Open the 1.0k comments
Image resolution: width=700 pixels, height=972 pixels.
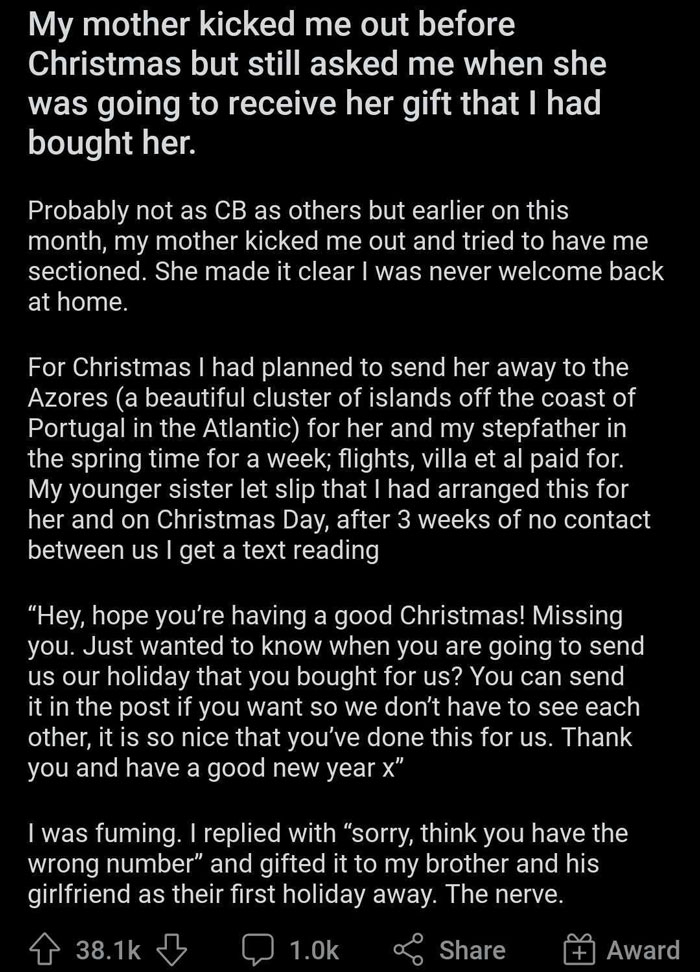[x=292, y=949]
